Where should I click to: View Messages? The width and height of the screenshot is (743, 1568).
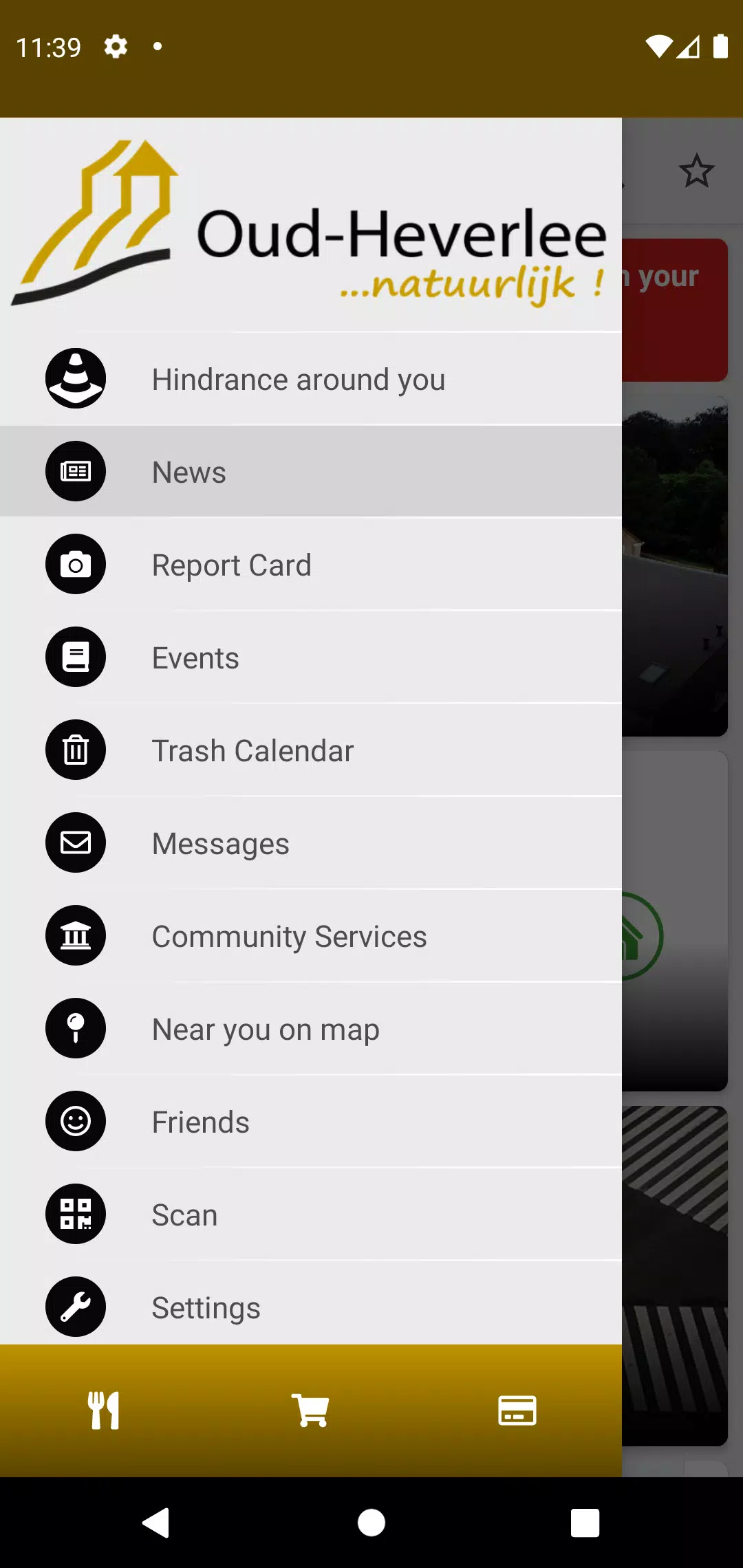[x=311, y=843]
